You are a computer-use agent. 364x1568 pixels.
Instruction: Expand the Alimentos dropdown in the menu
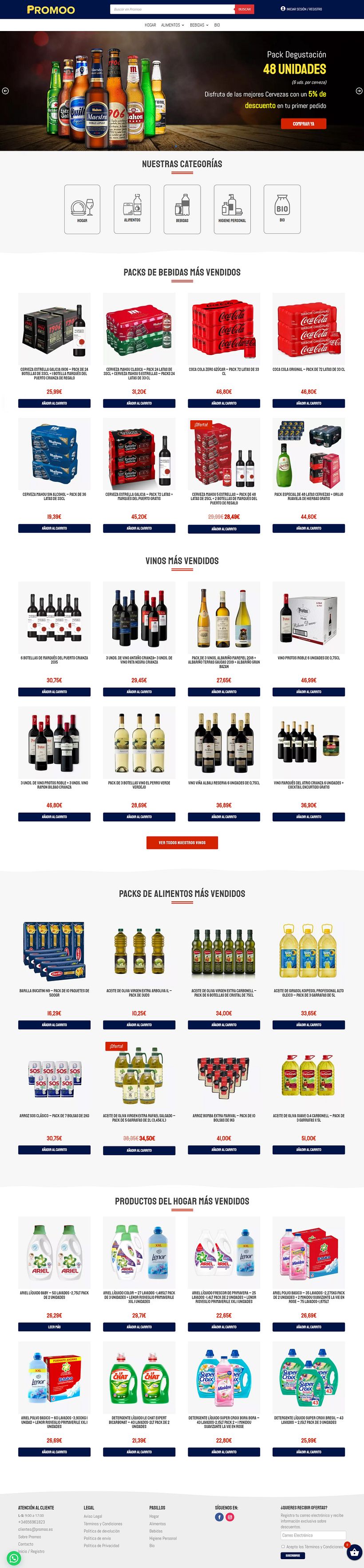point(172,25)
